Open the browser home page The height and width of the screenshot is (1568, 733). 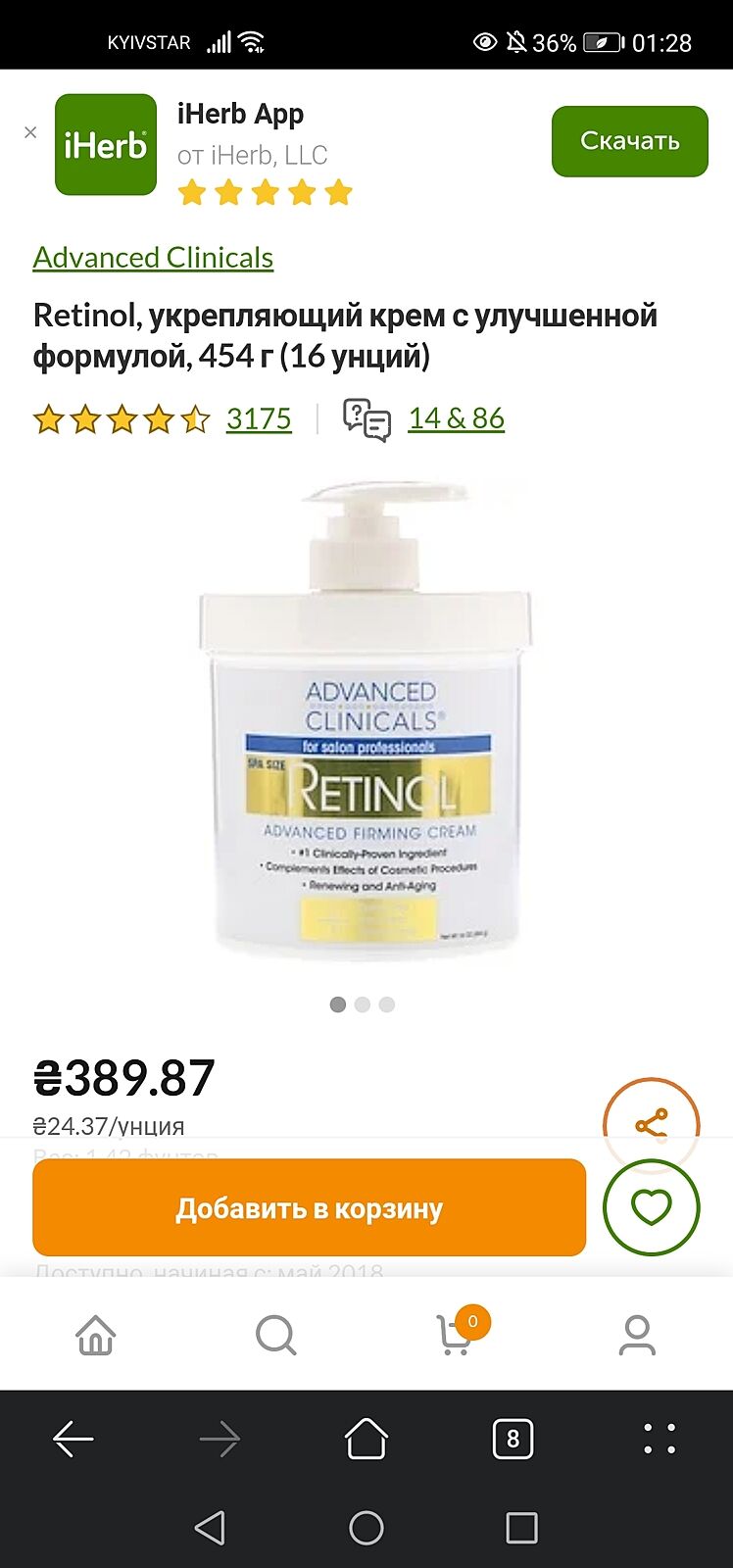[x=366, y=1440]
